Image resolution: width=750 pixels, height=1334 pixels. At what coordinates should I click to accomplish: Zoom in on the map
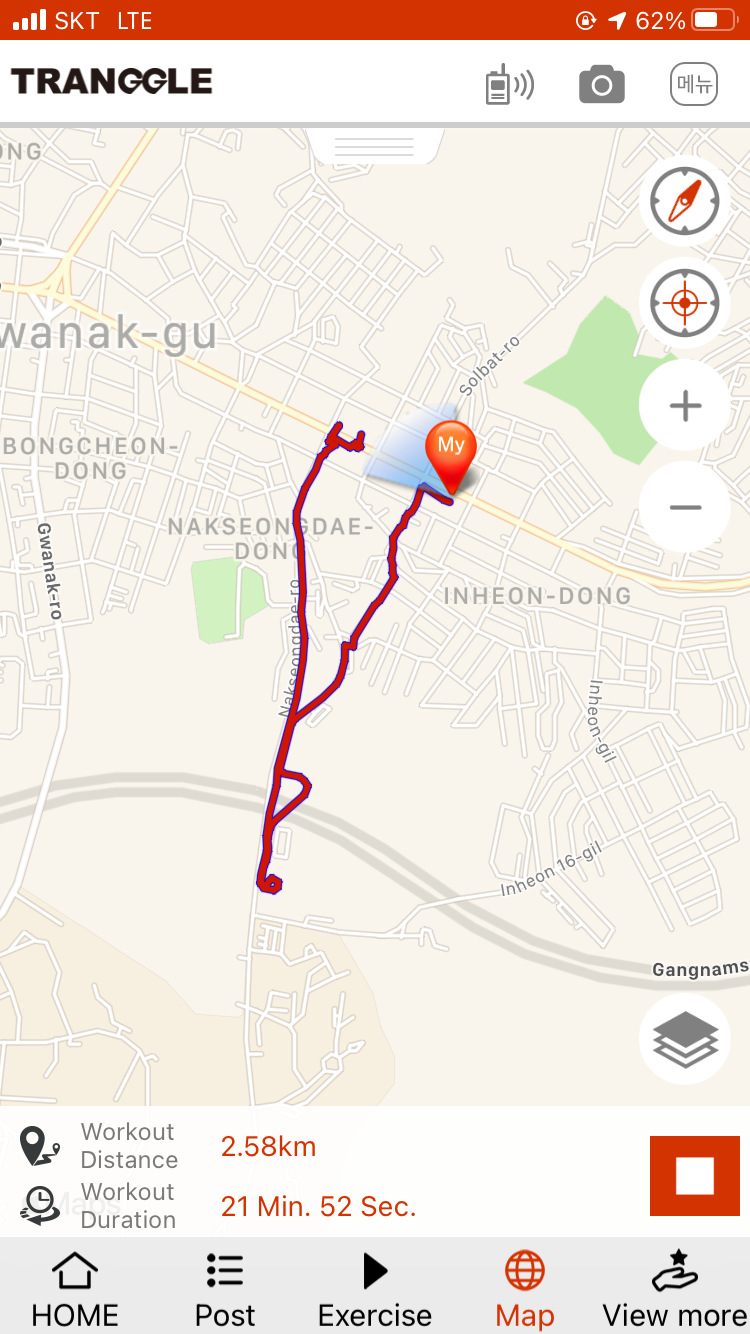click(x=685, y=405)
